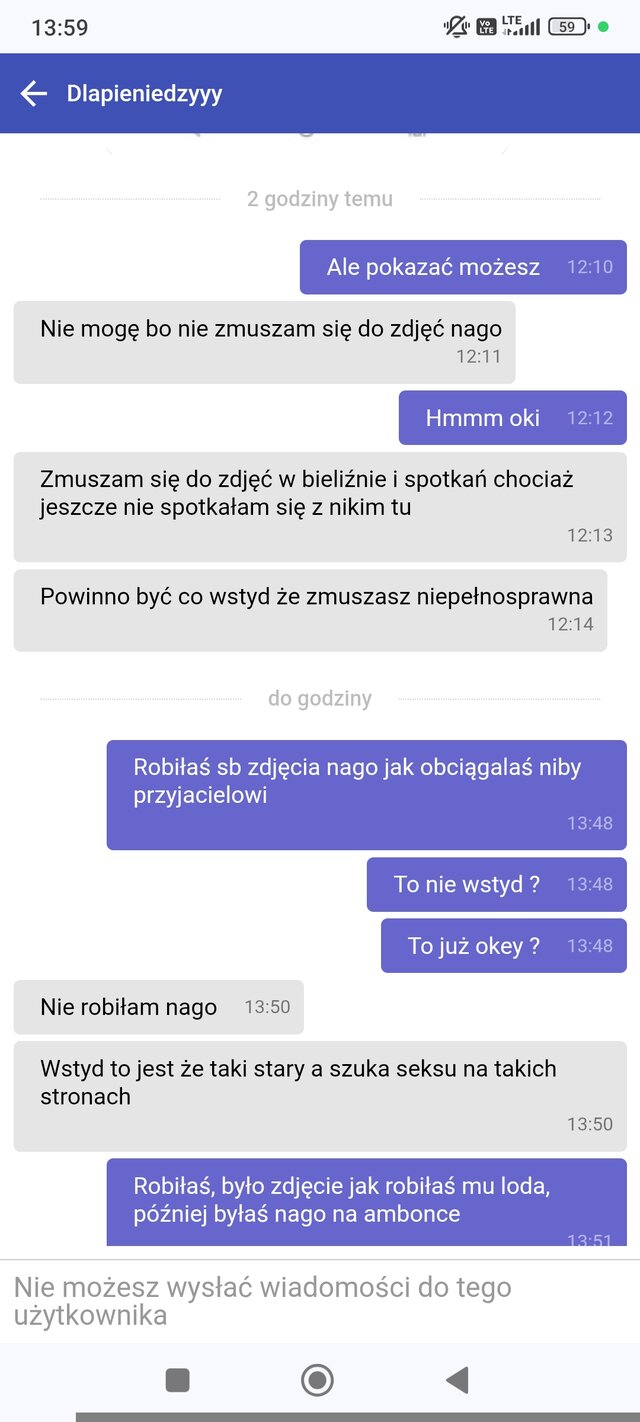Open the Dlapieniedzyyy profile from the header
Image resolution: width=640 pixels, height=1422 pixels.
[x=144, y=94]
